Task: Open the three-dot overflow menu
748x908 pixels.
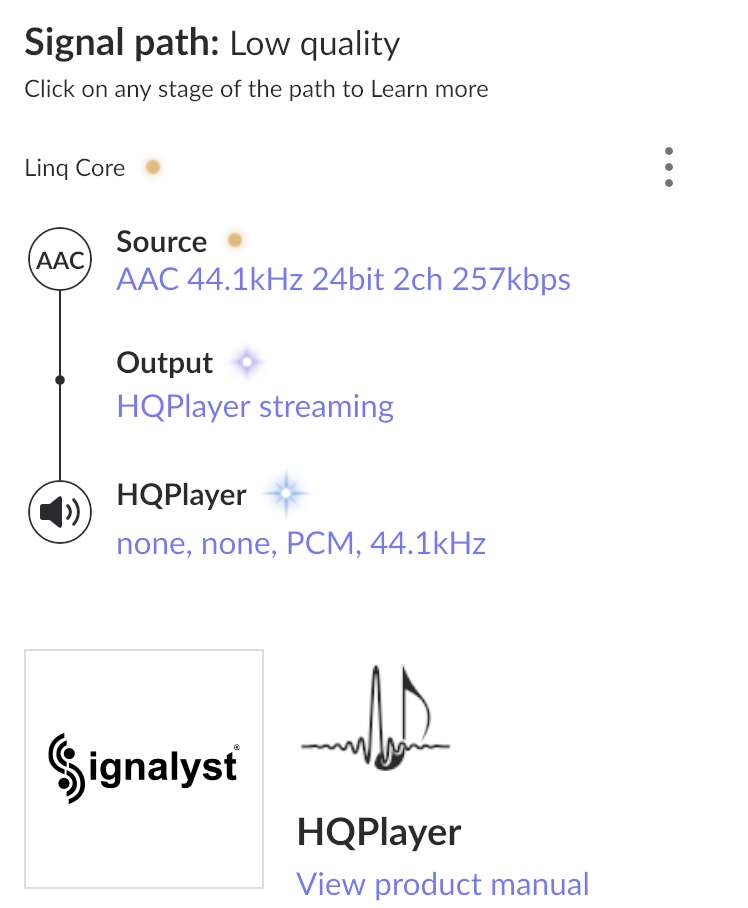Action: tap(669, 167)
